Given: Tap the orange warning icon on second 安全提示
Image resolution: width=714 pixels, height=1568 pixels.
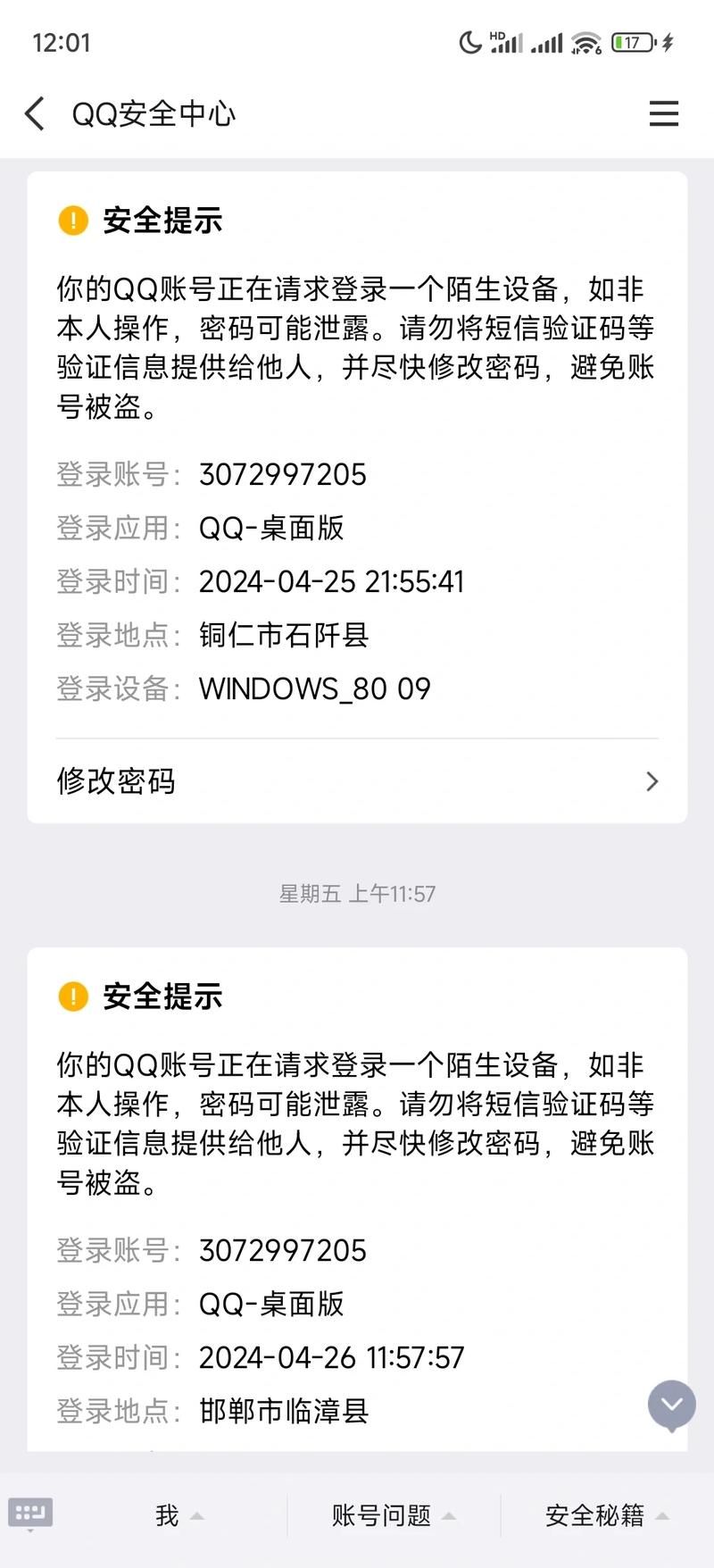Looking at the screenshot, I should point(73,997).
